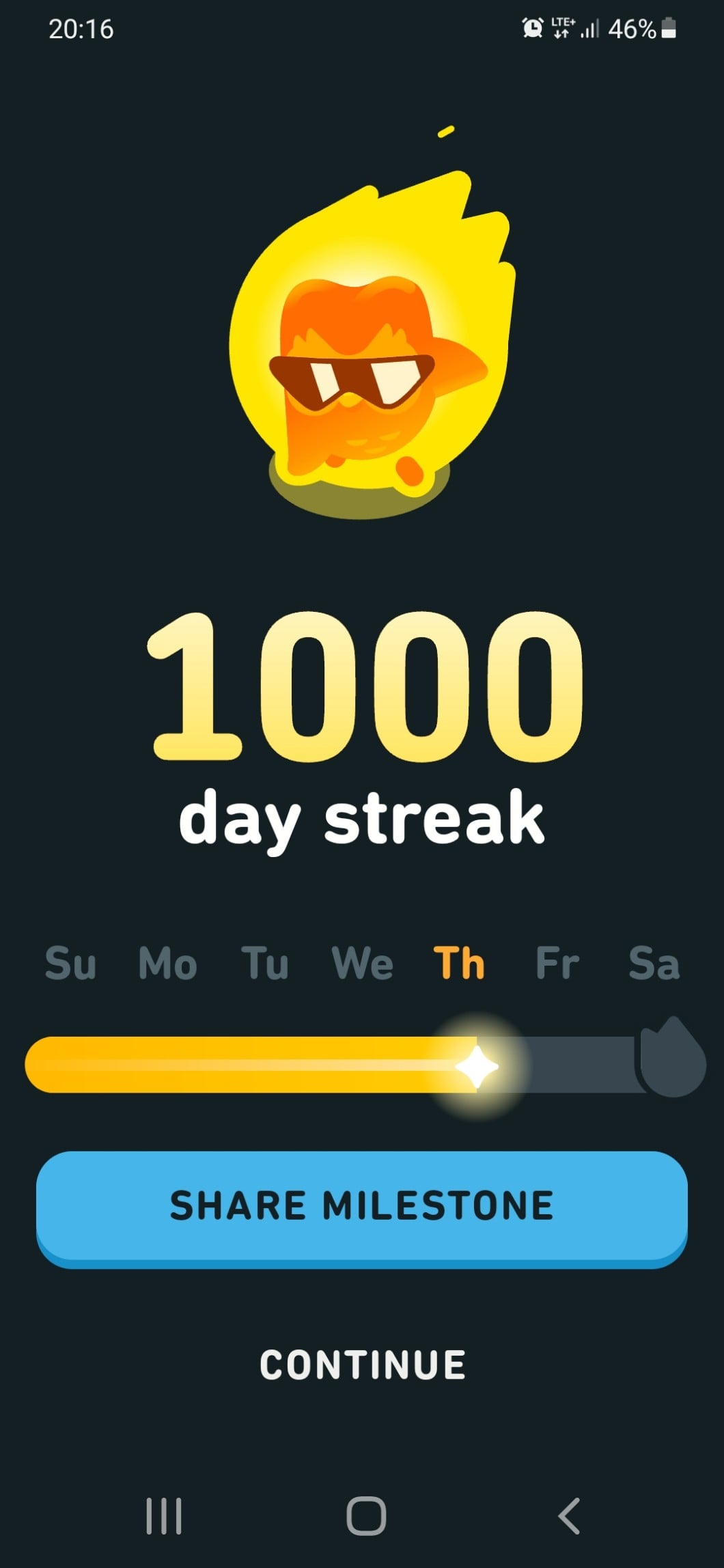Image resolution: width=724 pixels, height=1568 pixels.
Task: Share the 1000 day streak milestone
Action: click(362, 1206)
